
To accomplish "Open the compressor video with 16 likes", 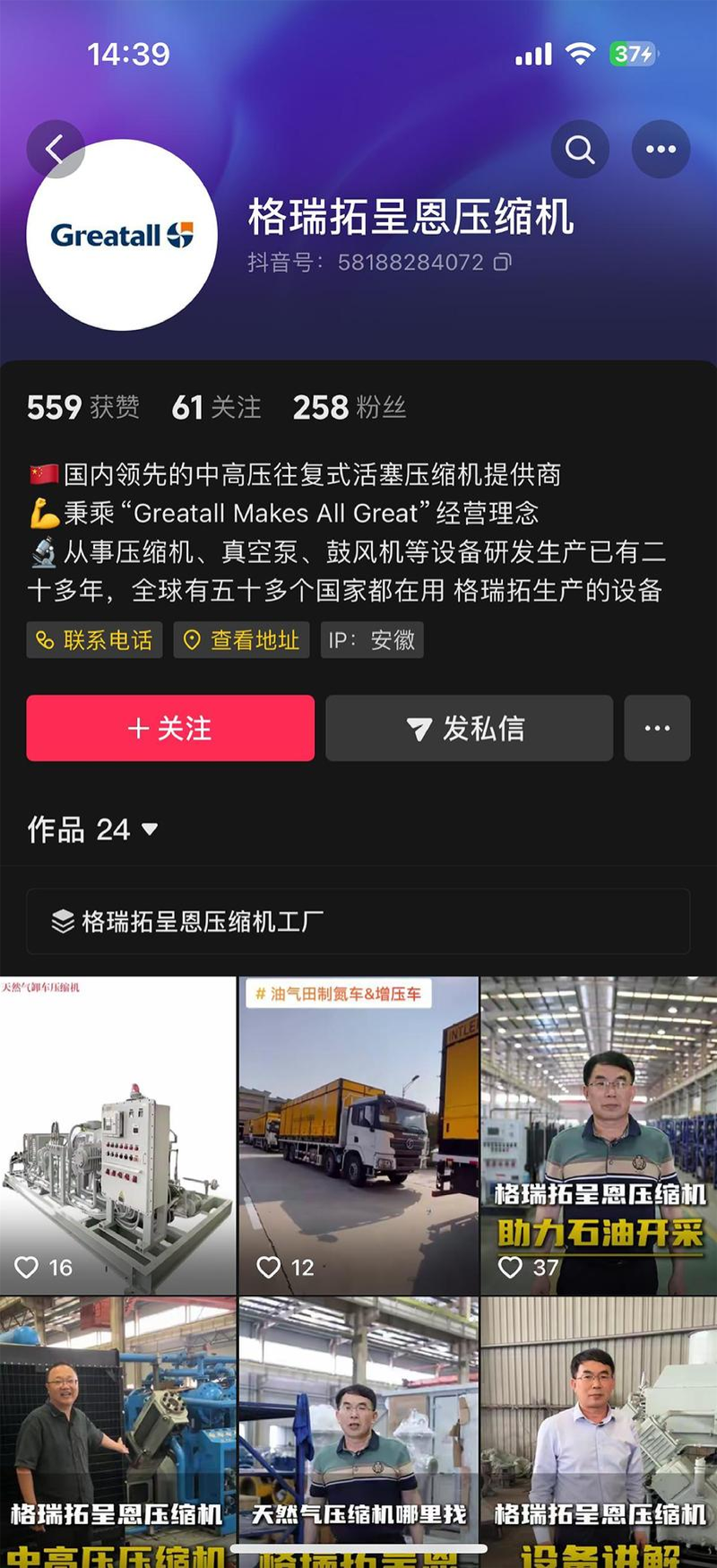I will tap(117, 1135).
